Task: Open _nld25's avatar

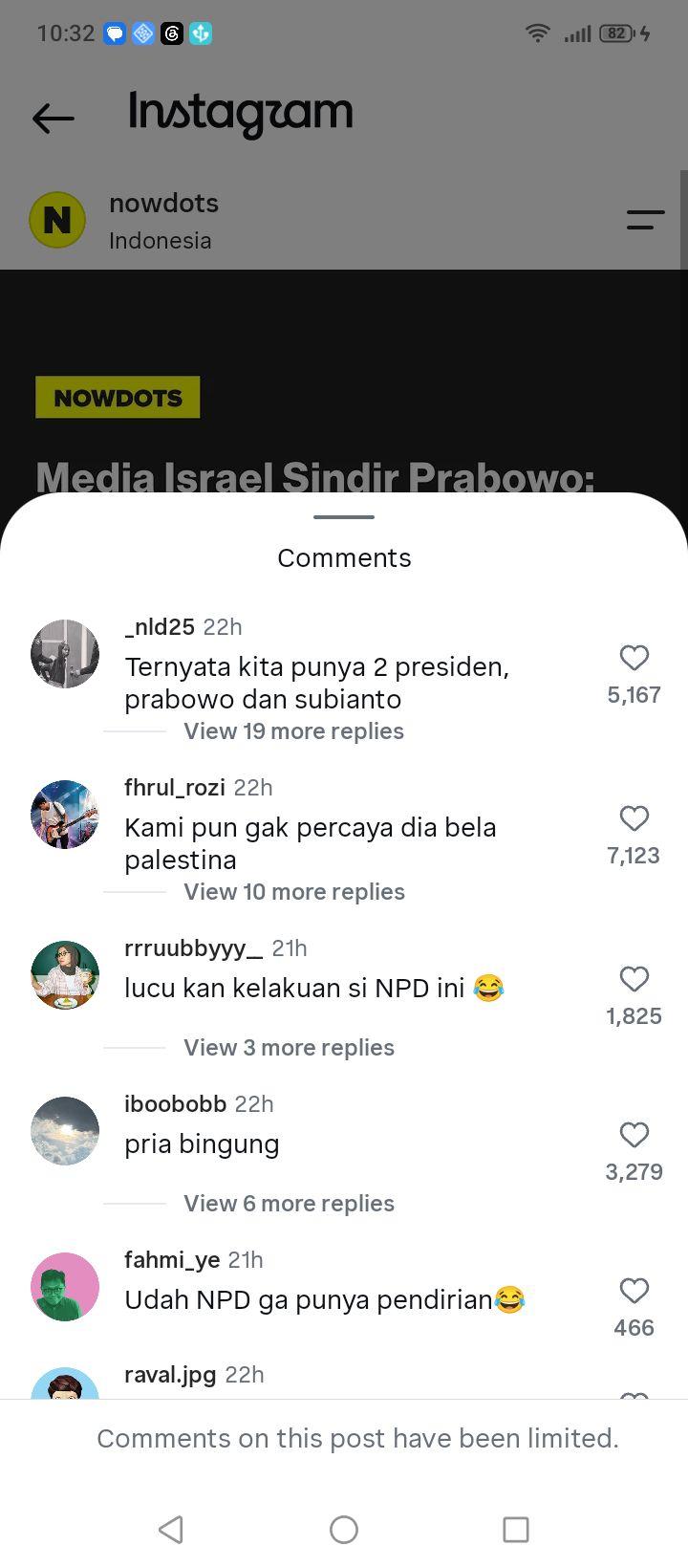Action: (65, 654)
